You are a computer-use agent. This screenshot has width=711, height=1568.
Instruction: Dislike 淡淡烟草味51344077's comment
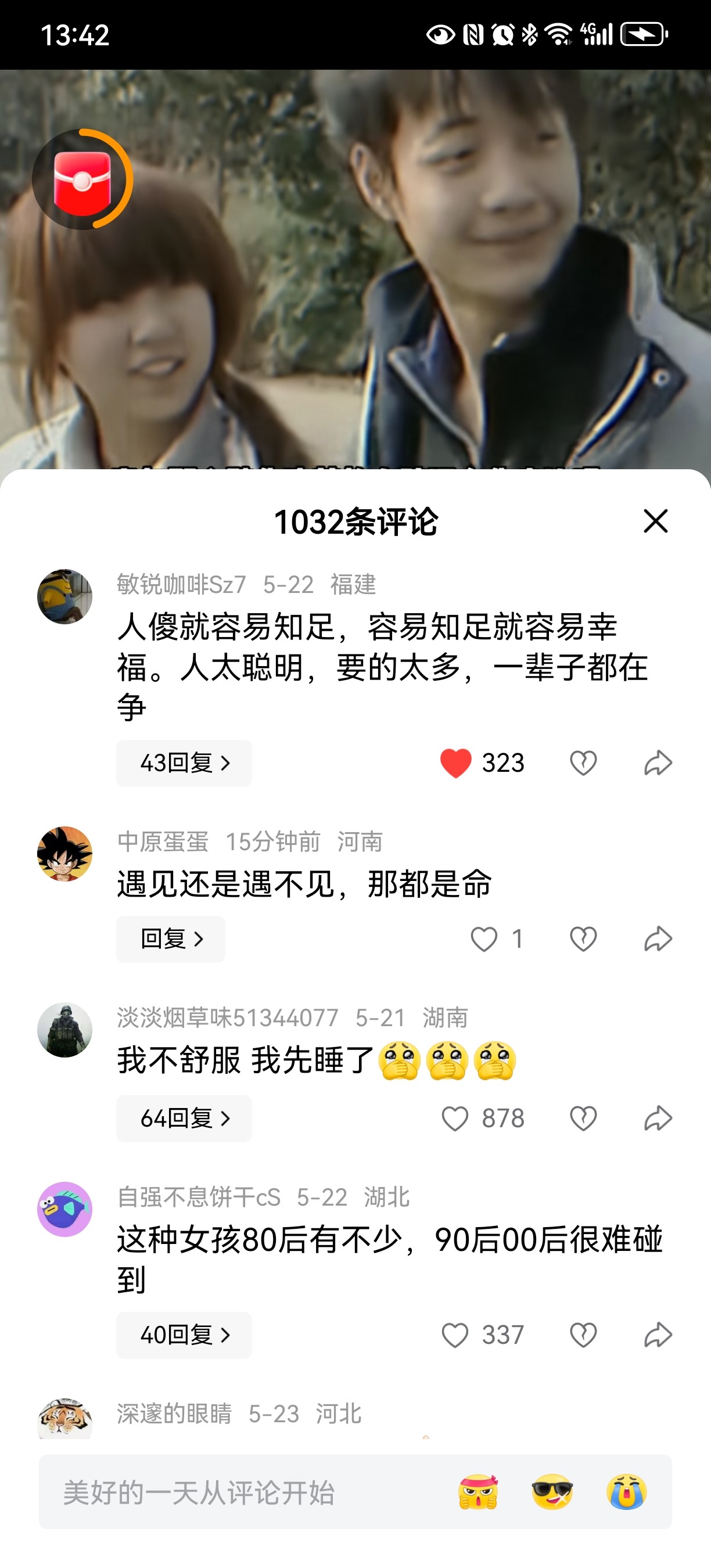[x=583, y=1118]
